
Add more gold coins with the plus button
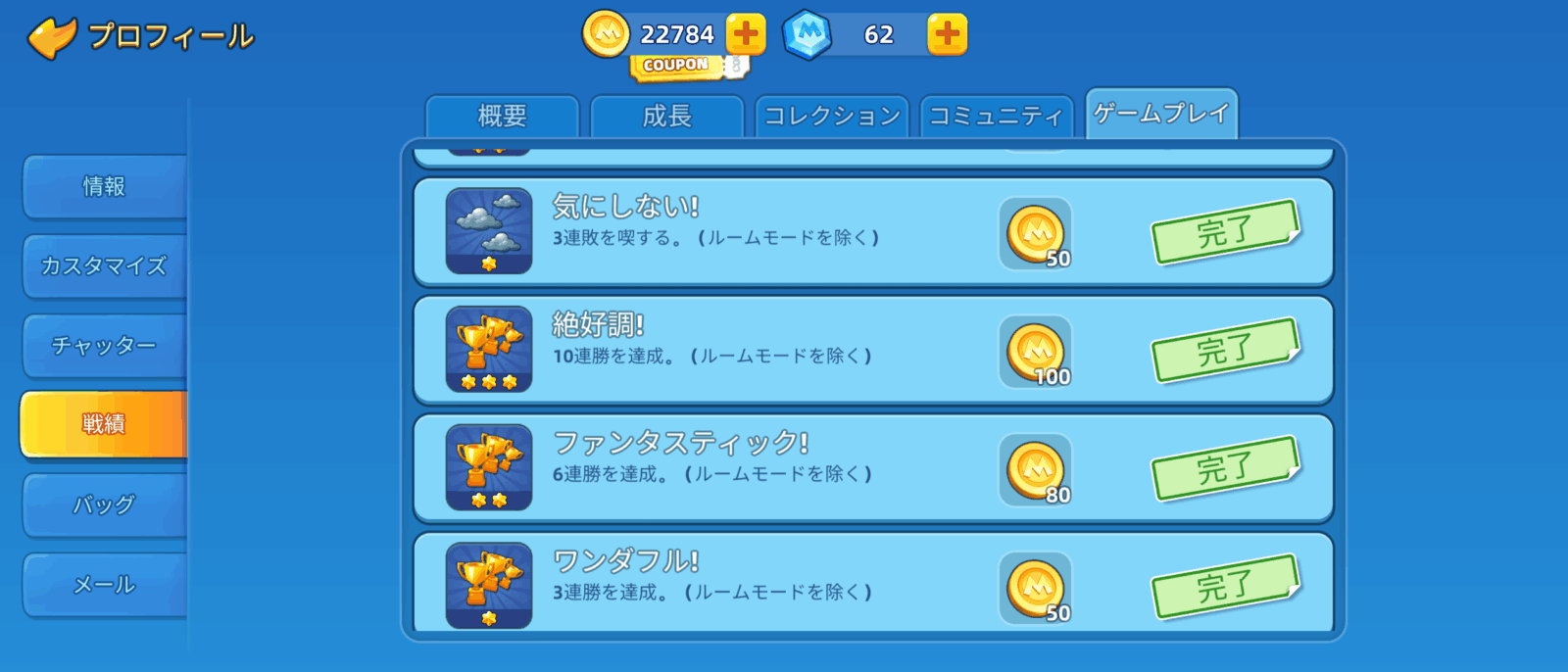(747, 34)
